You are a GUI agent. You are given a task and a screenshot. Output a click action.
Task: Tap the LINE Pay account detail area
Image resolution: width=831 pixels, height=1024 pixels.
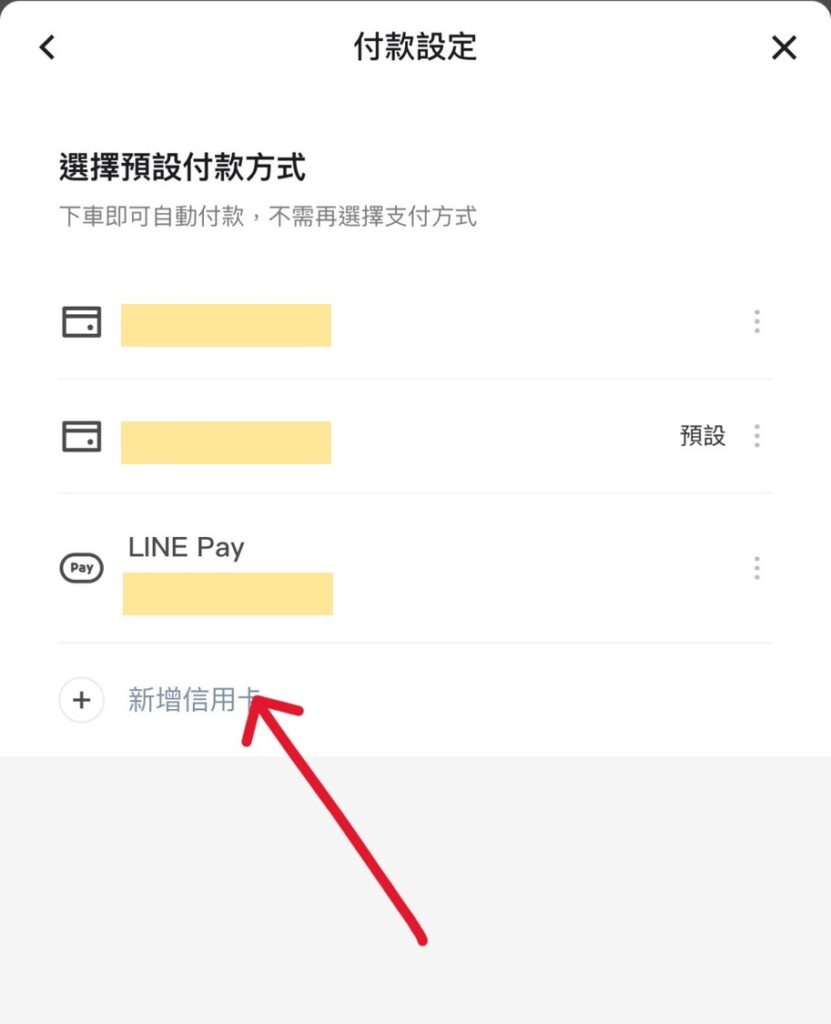coord(227,592)
